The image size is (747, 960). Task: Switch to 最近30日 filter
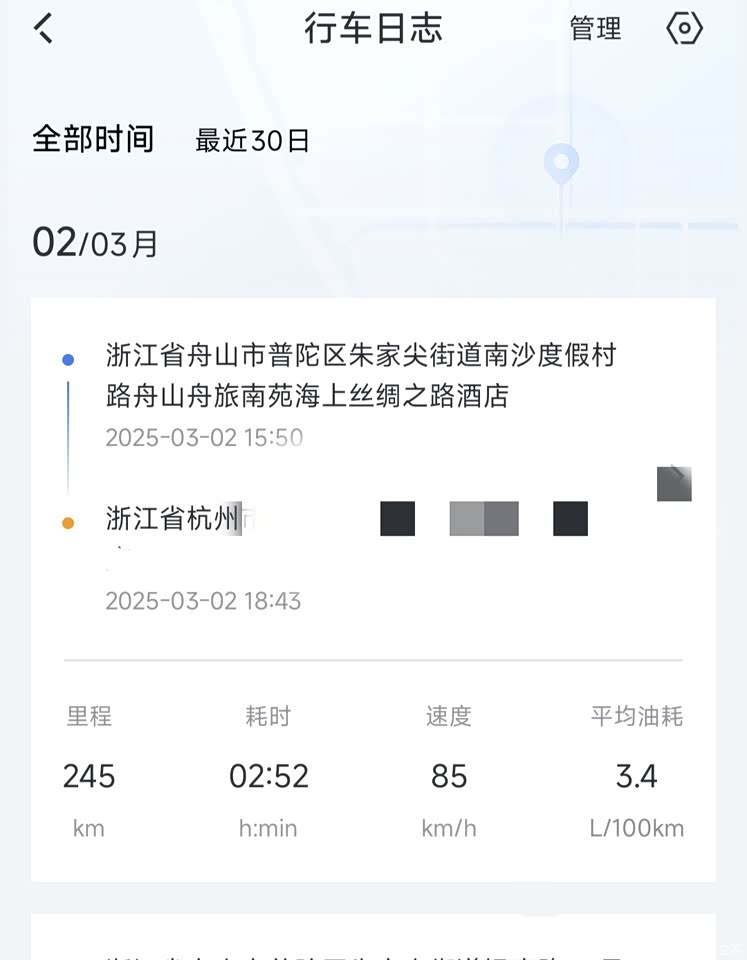252,141
